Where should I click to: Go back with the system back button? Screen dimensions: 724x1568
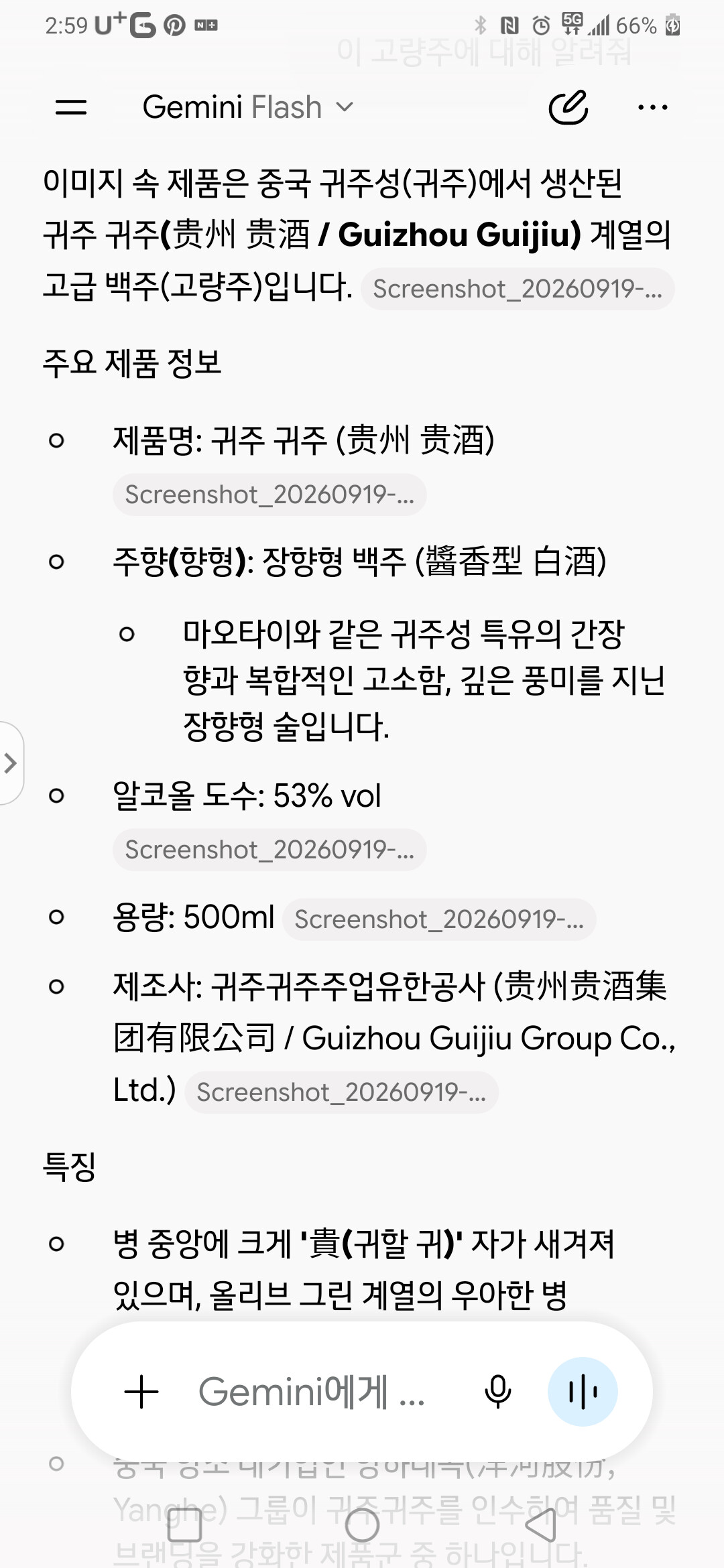pos(540,1525)
